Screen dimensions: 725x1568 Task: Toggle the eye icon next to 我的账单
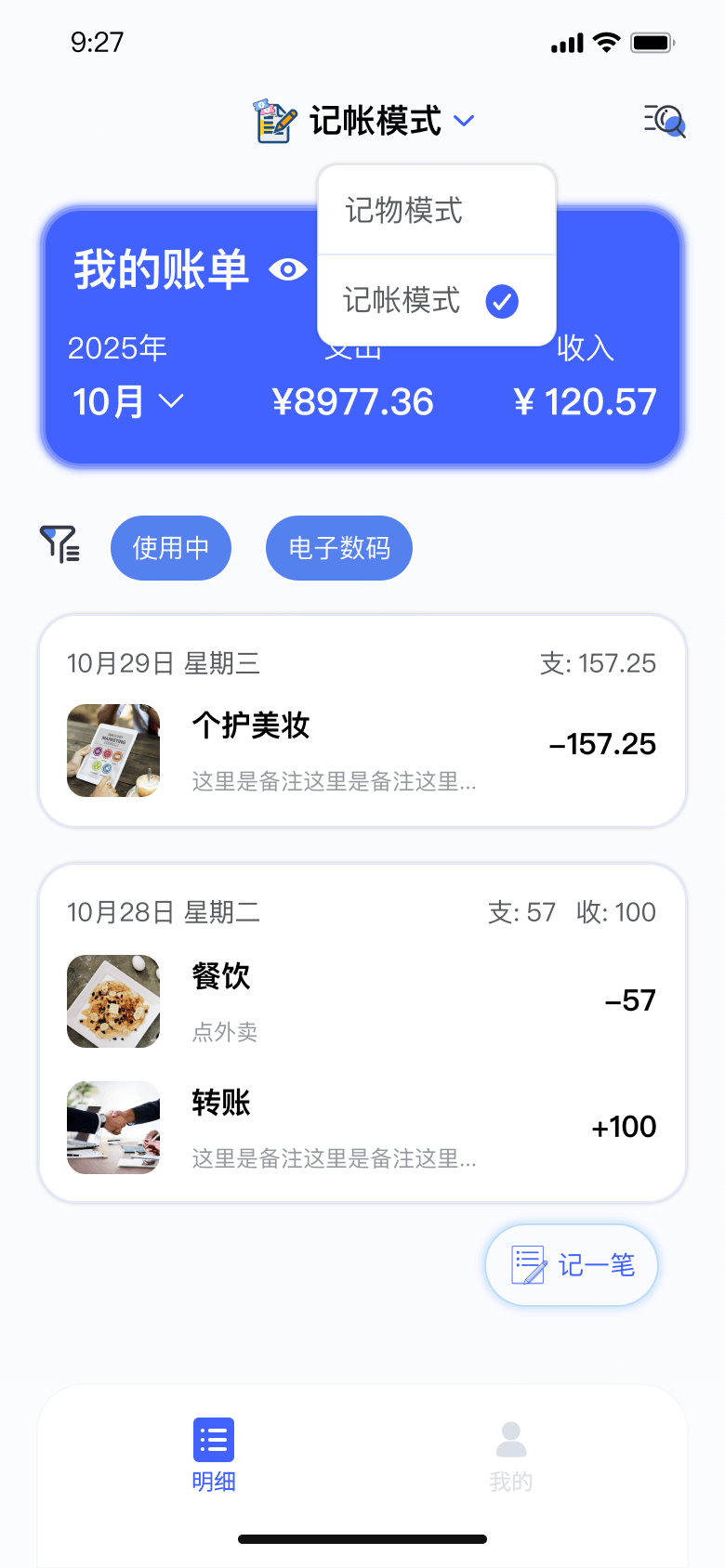pos(288,269)
